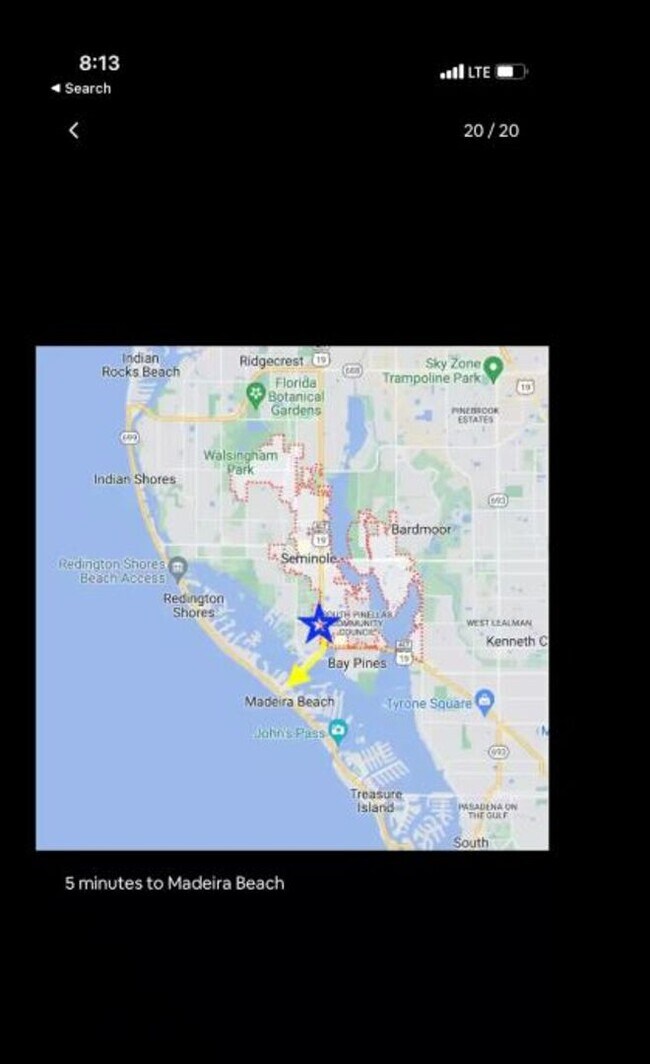This screenshot has height=1064, width=650.
Task: Go back using the back arrow
Action: click(73, 130)
